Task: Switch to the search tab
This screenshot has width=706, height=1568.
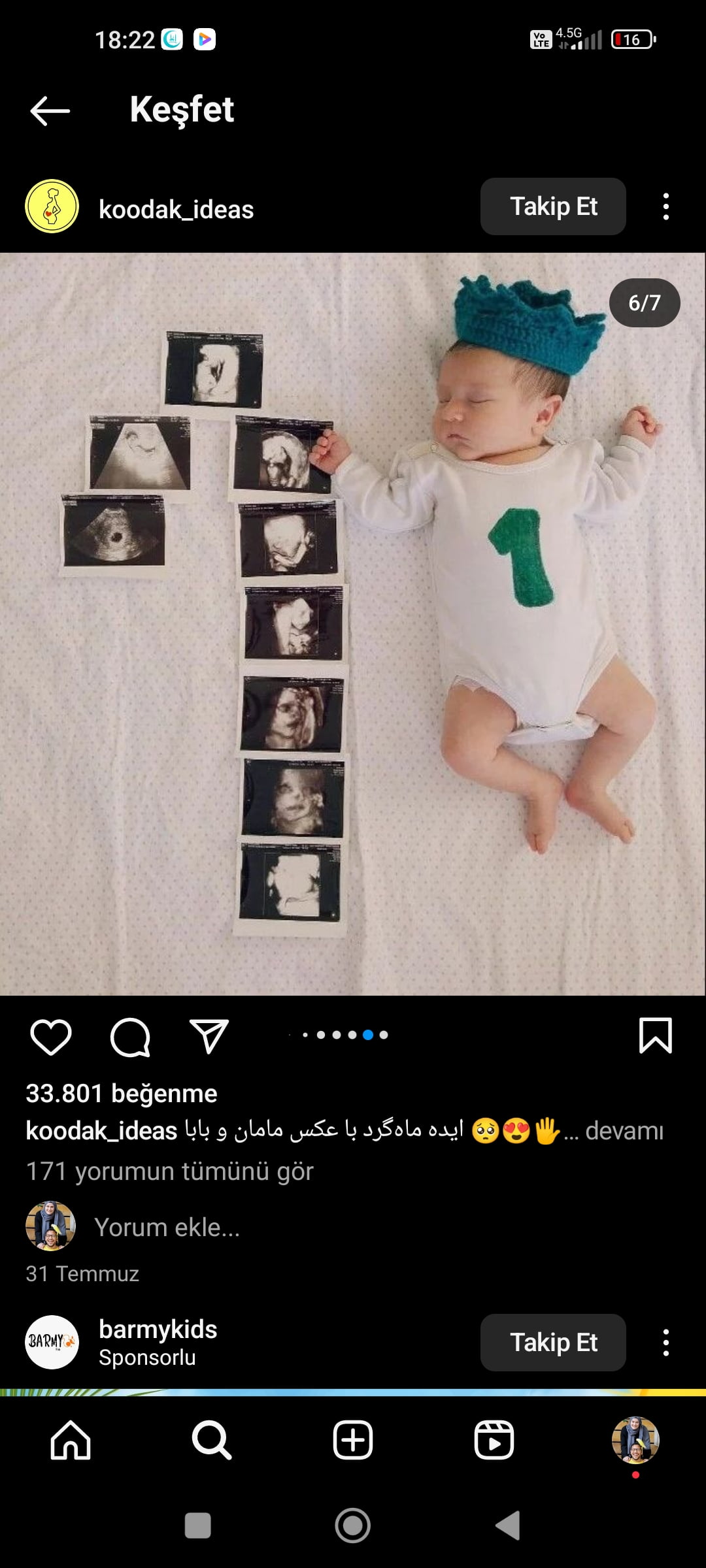Action: [212, 1440]
